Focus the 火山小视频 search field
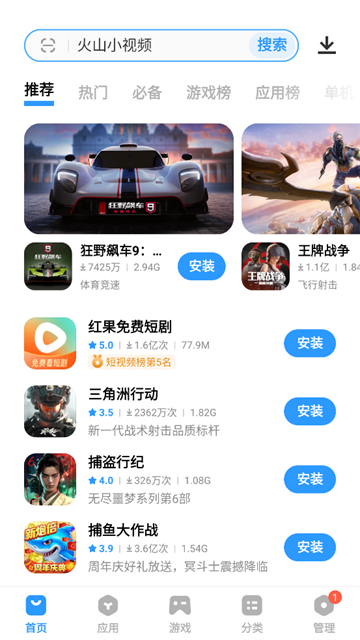Viewport: 360px width, 640px height. coord(162,45)
